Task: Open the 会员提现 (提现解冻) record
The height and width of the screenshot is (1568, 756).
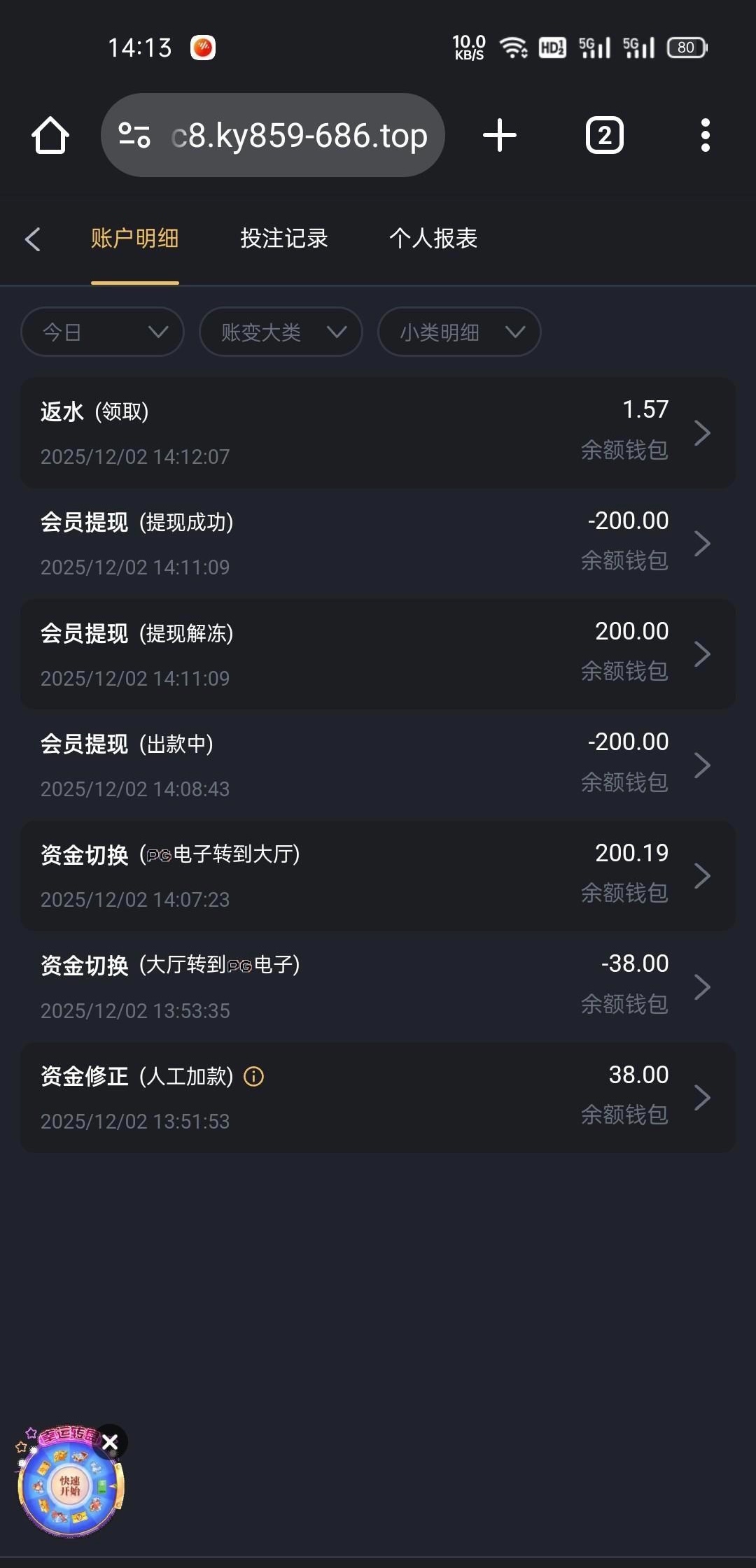Action: (378, 654)
